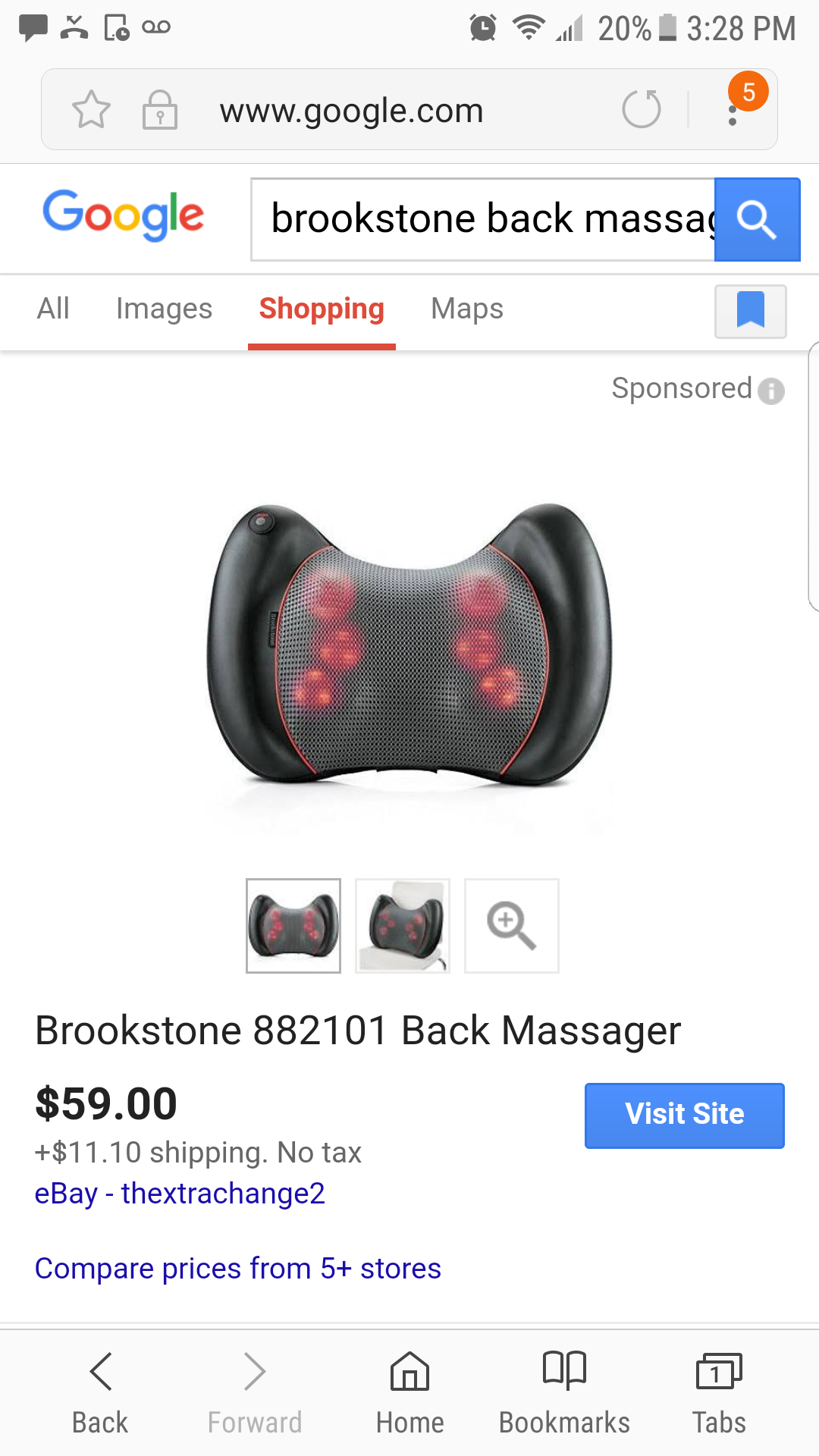
Task: Go back to the previous page
Action: 100,1392
